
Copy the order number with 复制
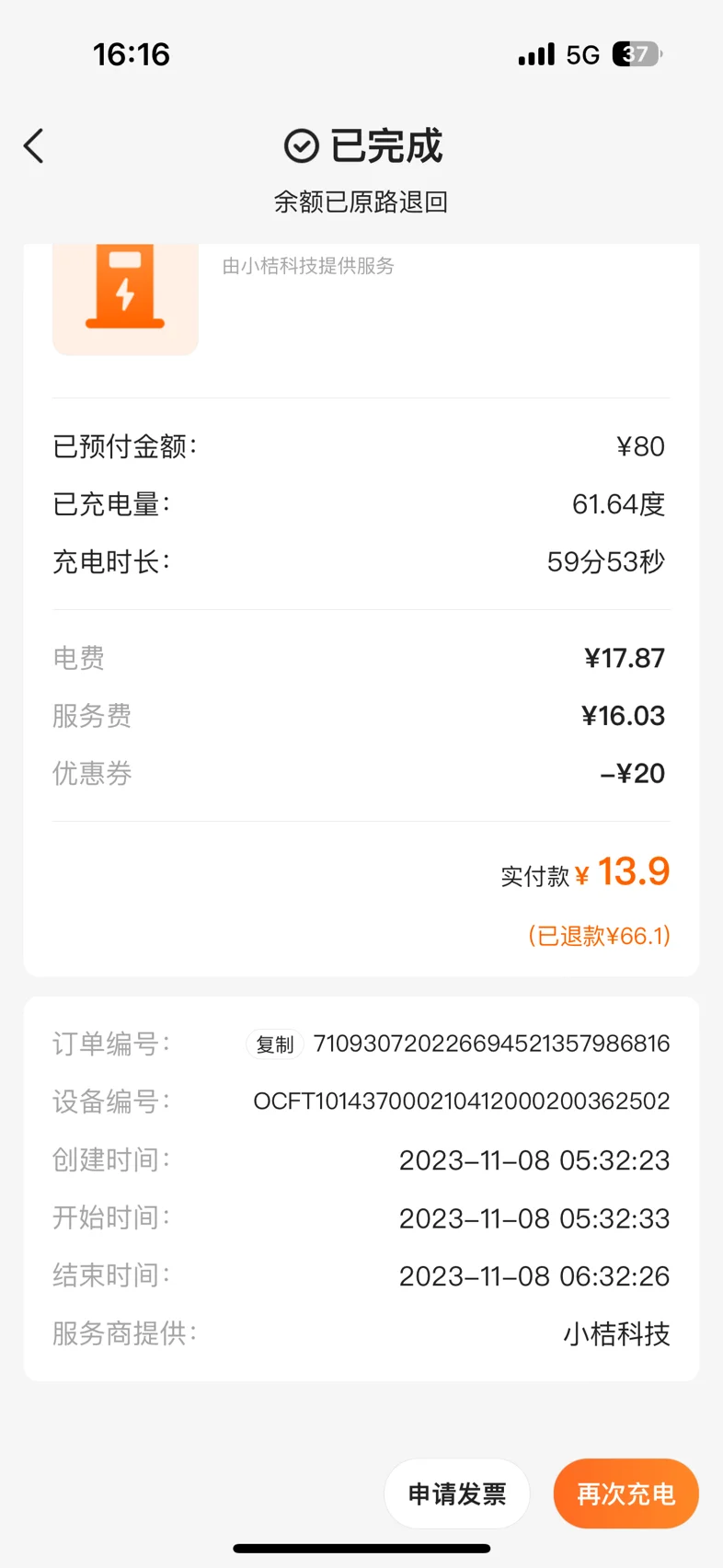(275, 1044)
